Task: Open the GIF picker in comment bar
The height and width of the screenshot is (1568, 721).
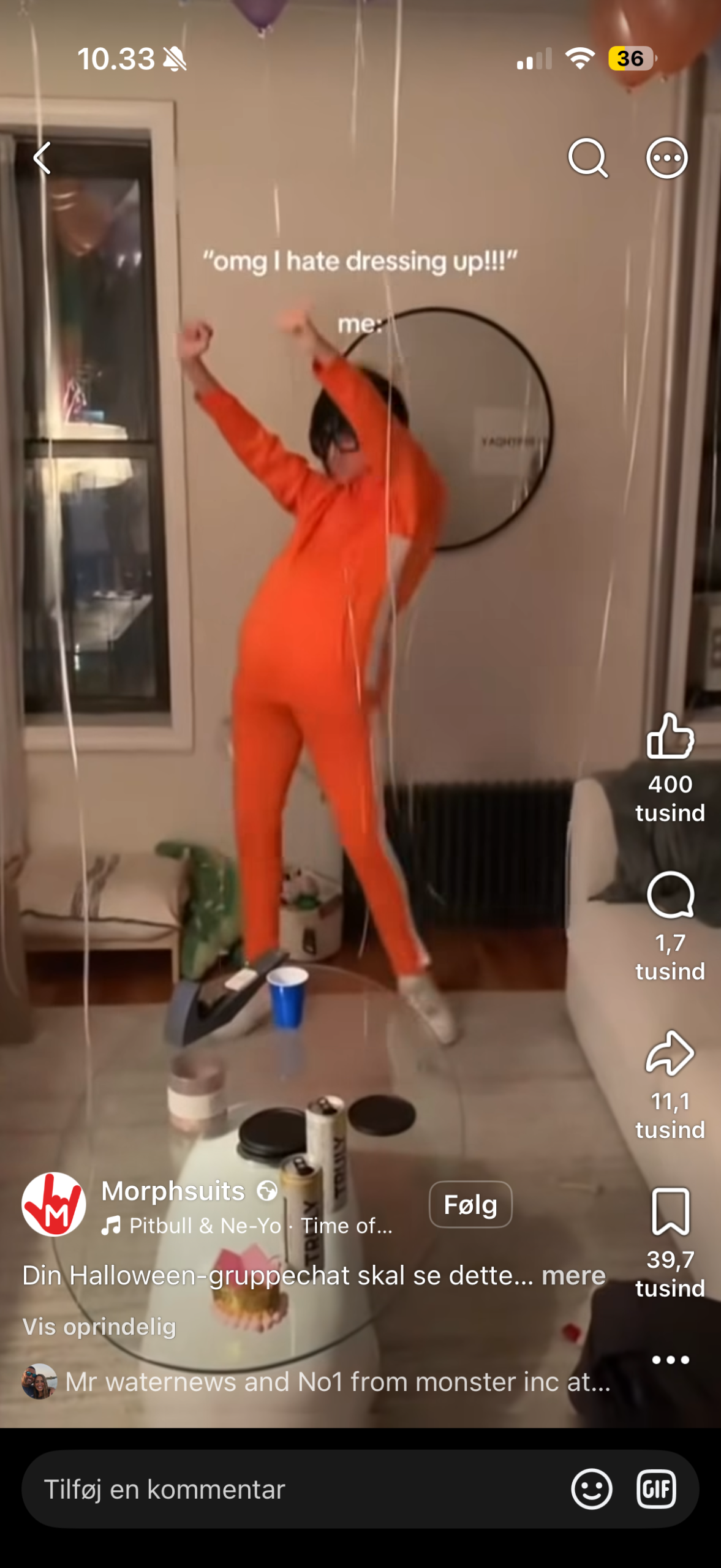Action: tap(656, 1489)
